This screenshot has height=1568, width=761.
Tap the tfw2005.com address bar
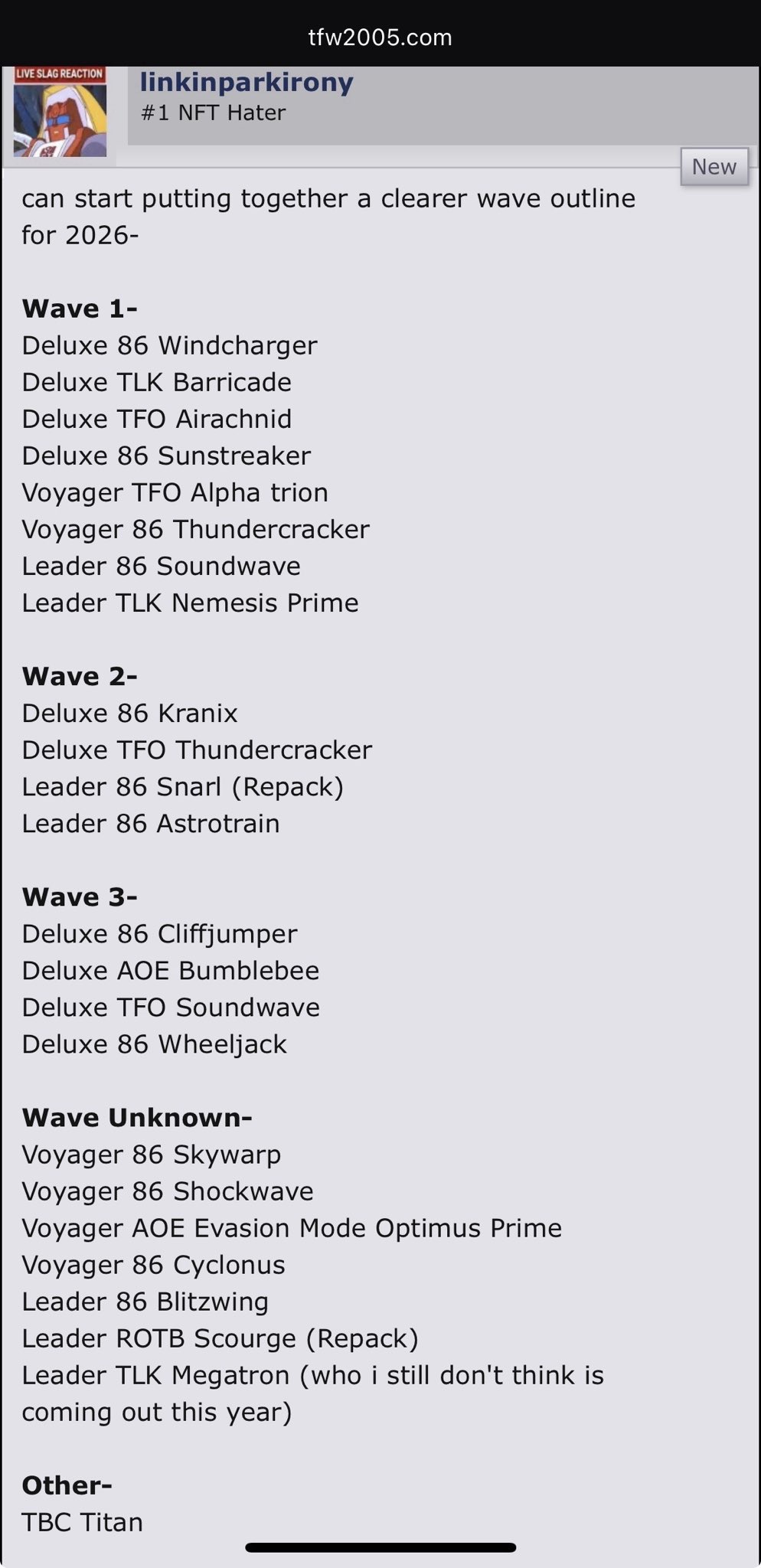[x=380, y=37]
